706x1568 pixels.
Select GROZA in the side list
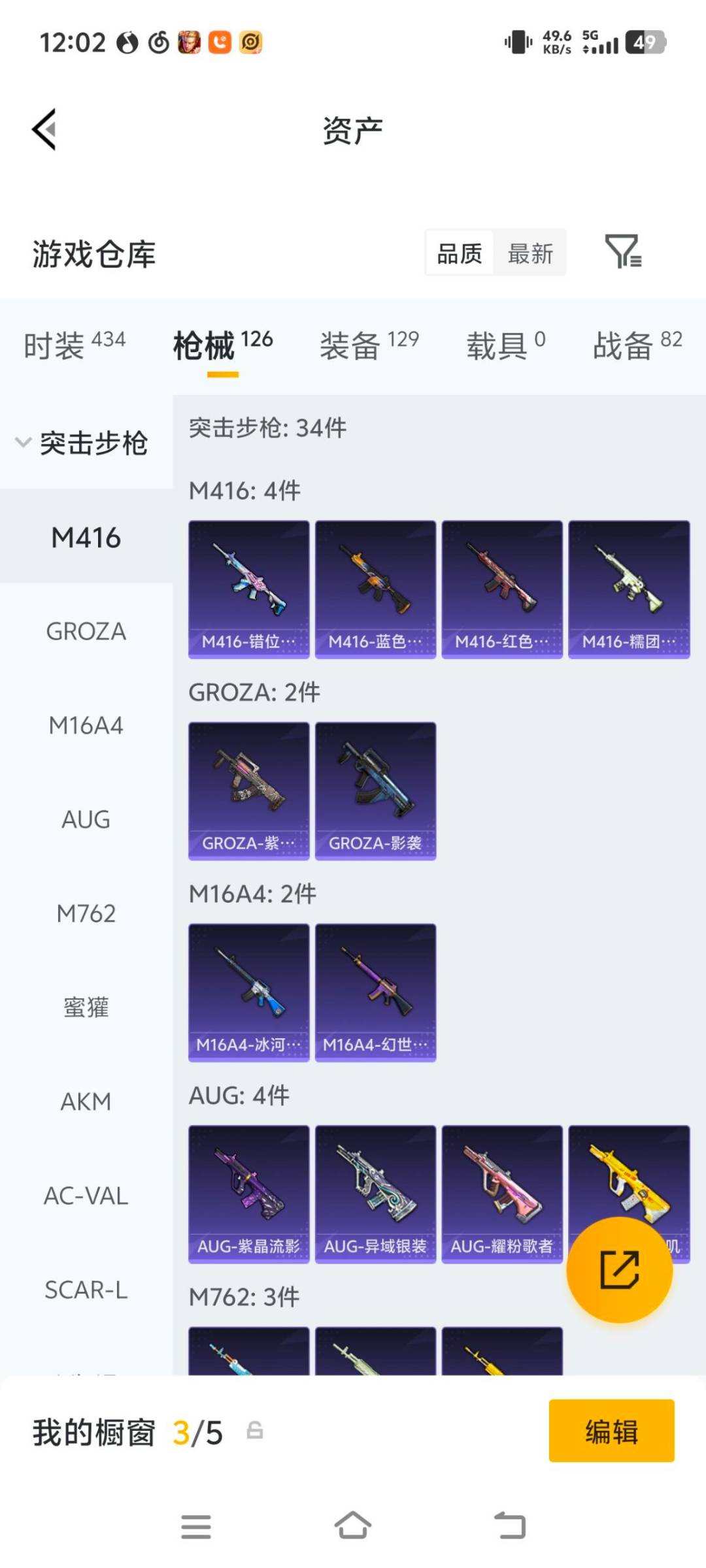coord(86,632)
